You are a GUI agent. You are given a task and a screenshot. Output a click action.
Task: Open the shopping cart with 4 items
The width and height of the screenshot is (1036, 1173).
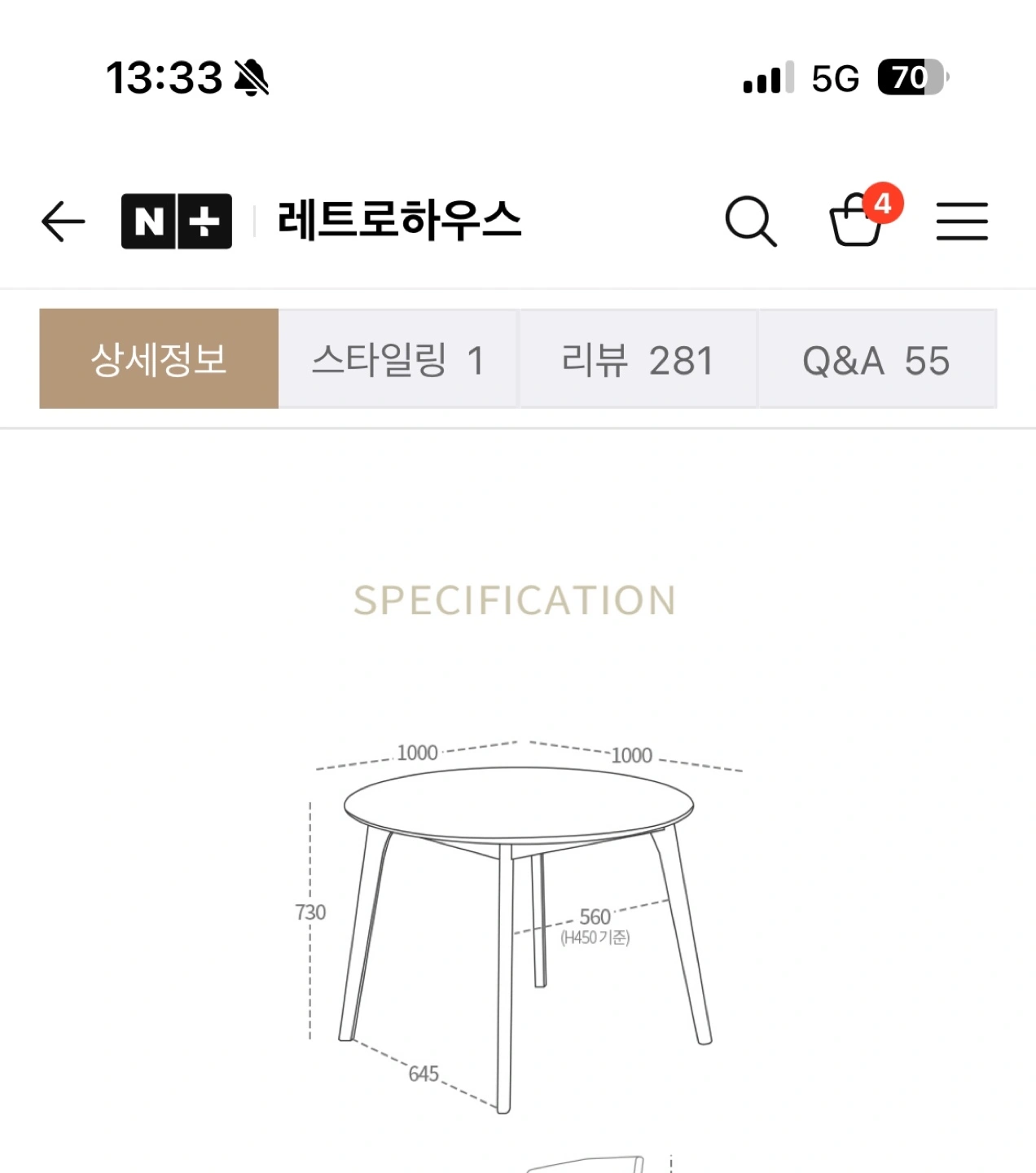tap(858, 220)
